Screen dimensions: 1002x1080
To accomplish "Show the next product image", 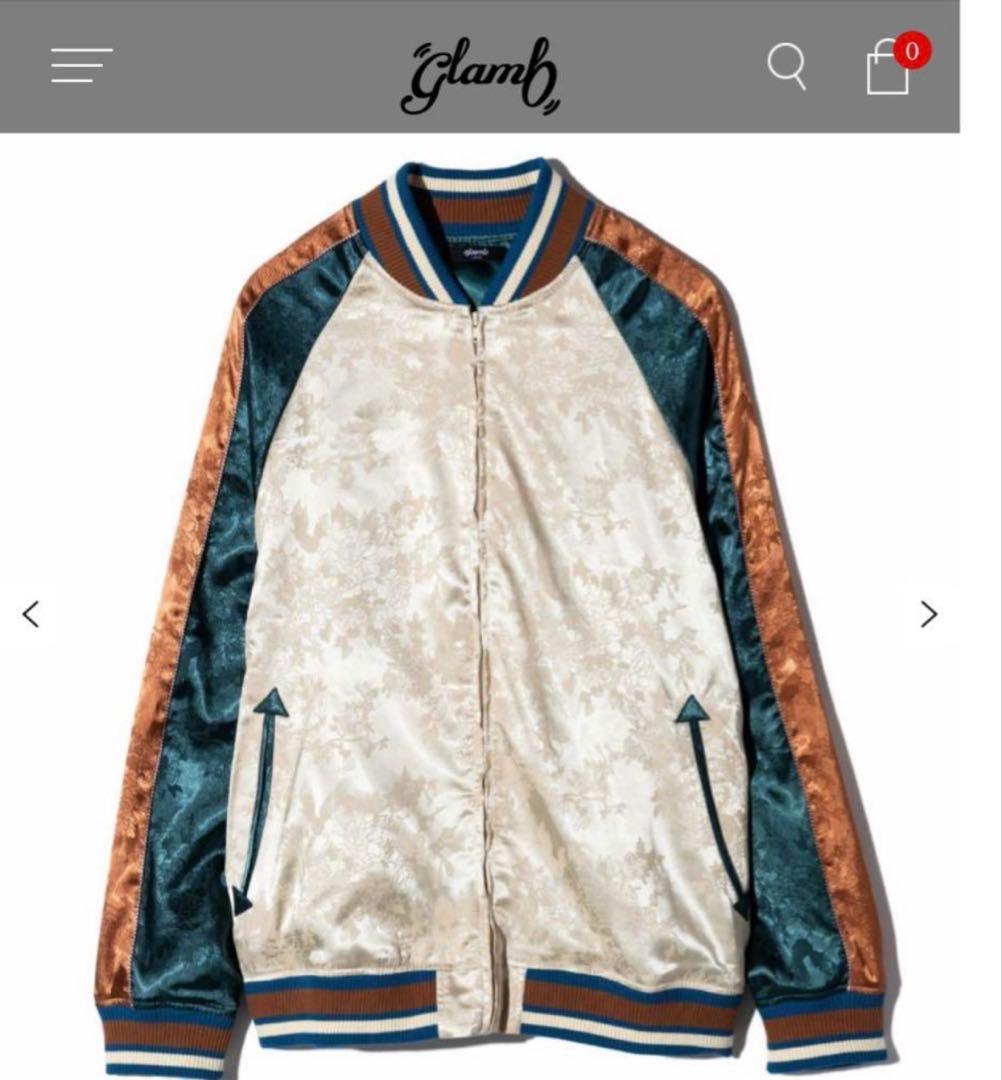I will (x=929, y=614).
